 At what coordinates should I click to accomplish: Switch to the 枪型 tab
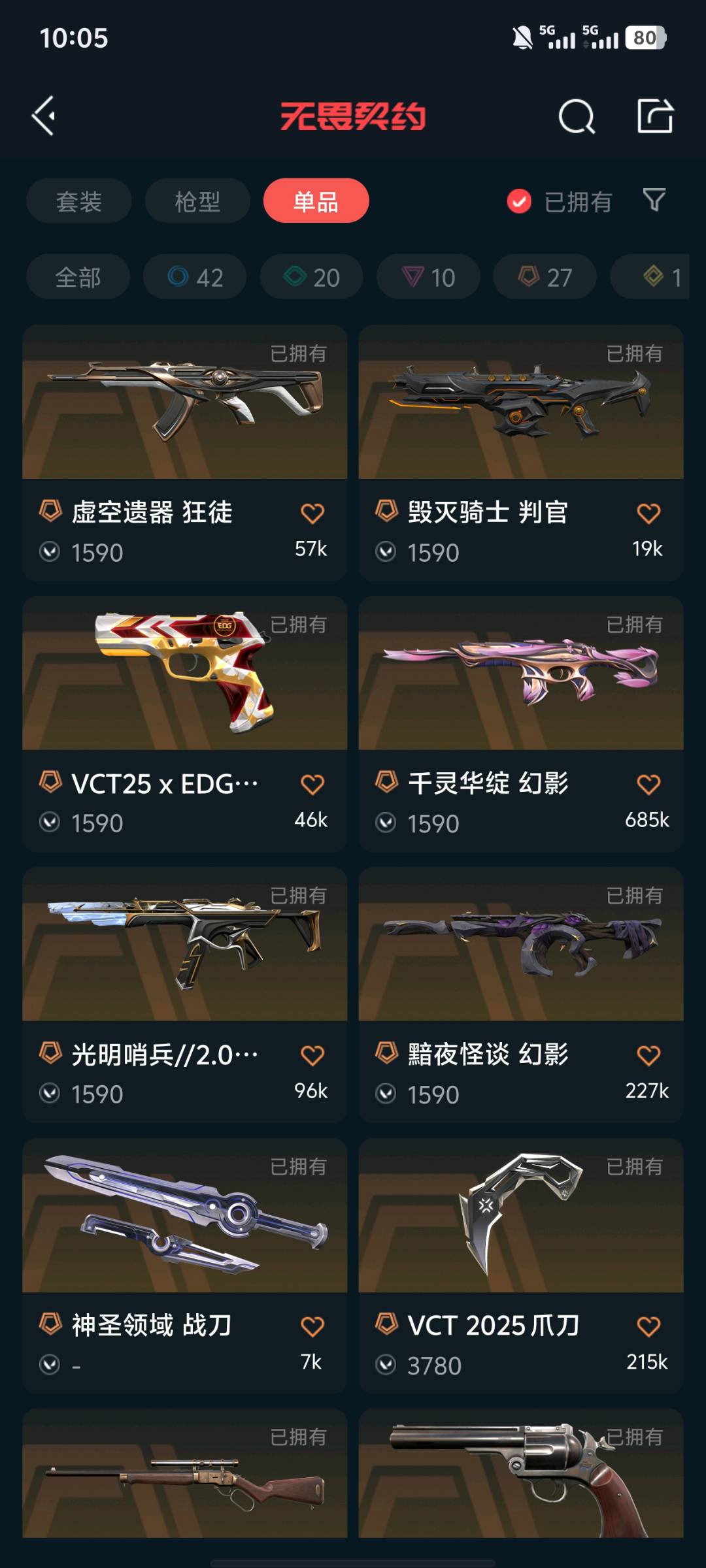point(197,201)
